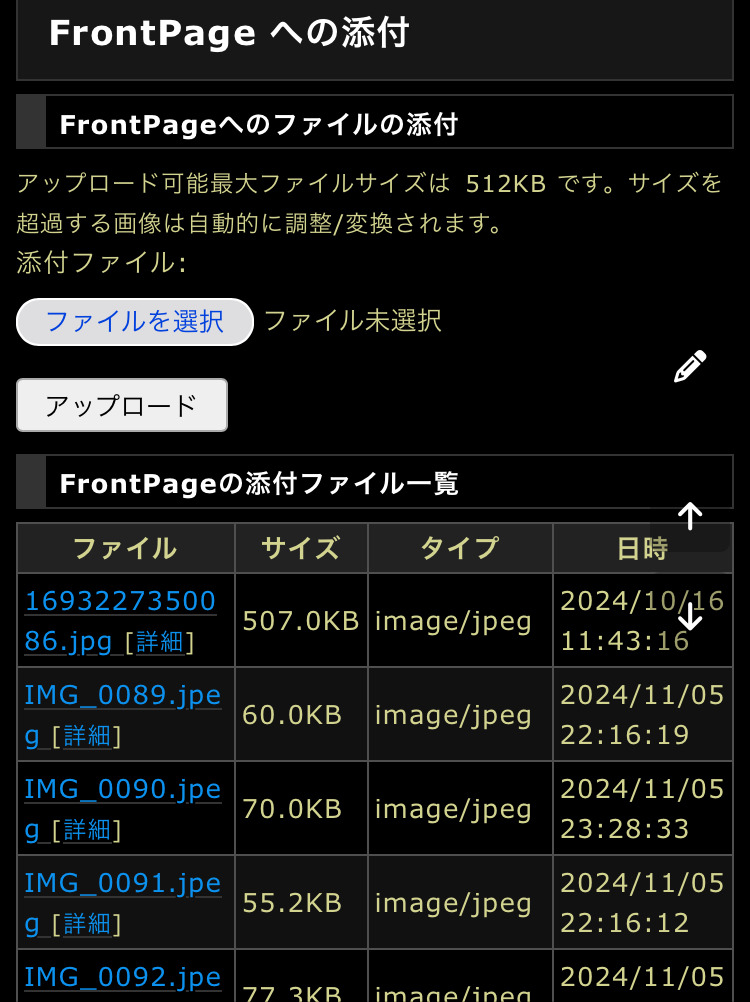Open the 1693227350086.jpg file link
Image resolution: width=750 pixels, height=1002 pixels.
point(120,602)
